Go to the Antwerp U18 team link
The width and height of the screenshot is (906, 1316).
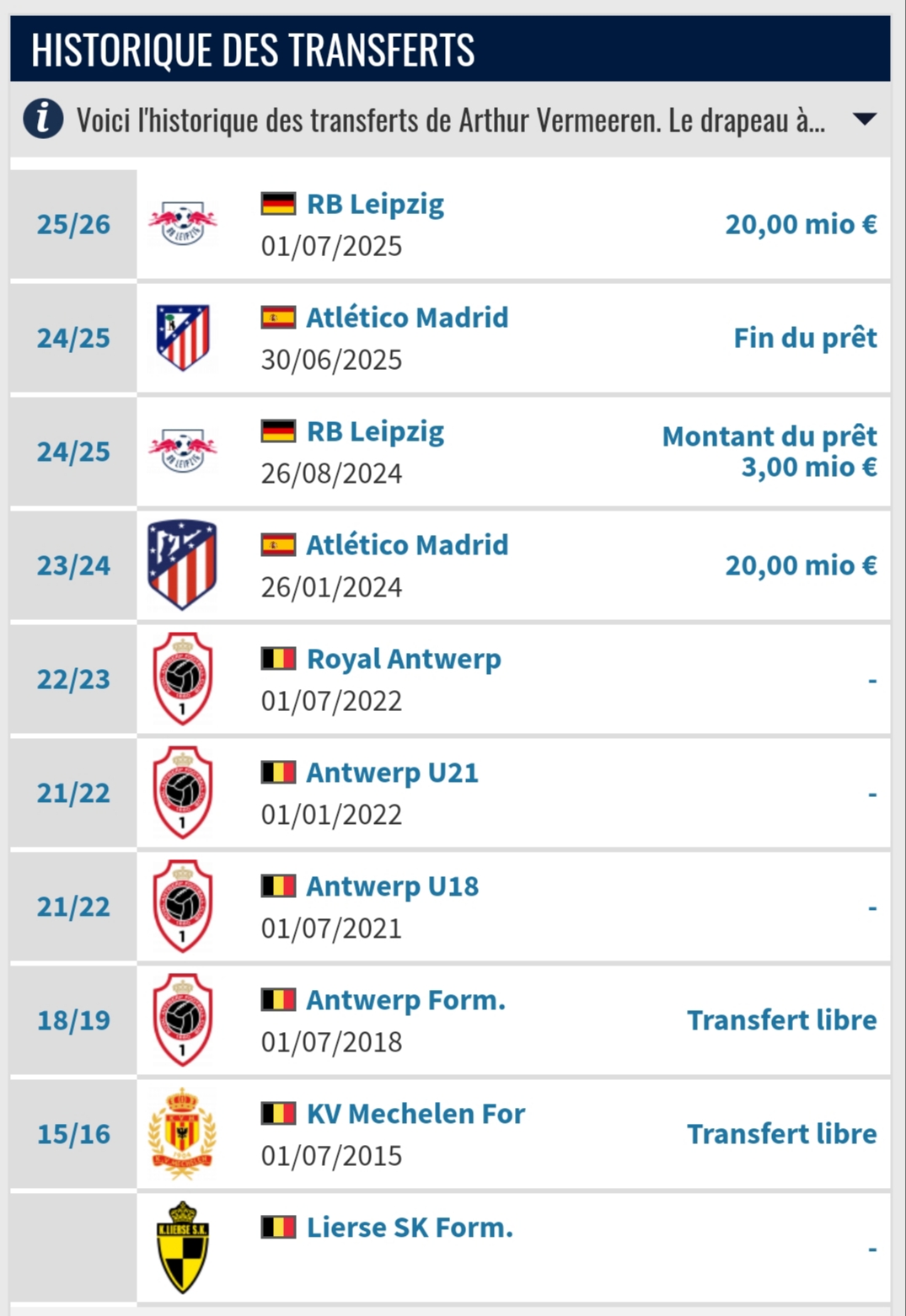[x=392, y=886]
